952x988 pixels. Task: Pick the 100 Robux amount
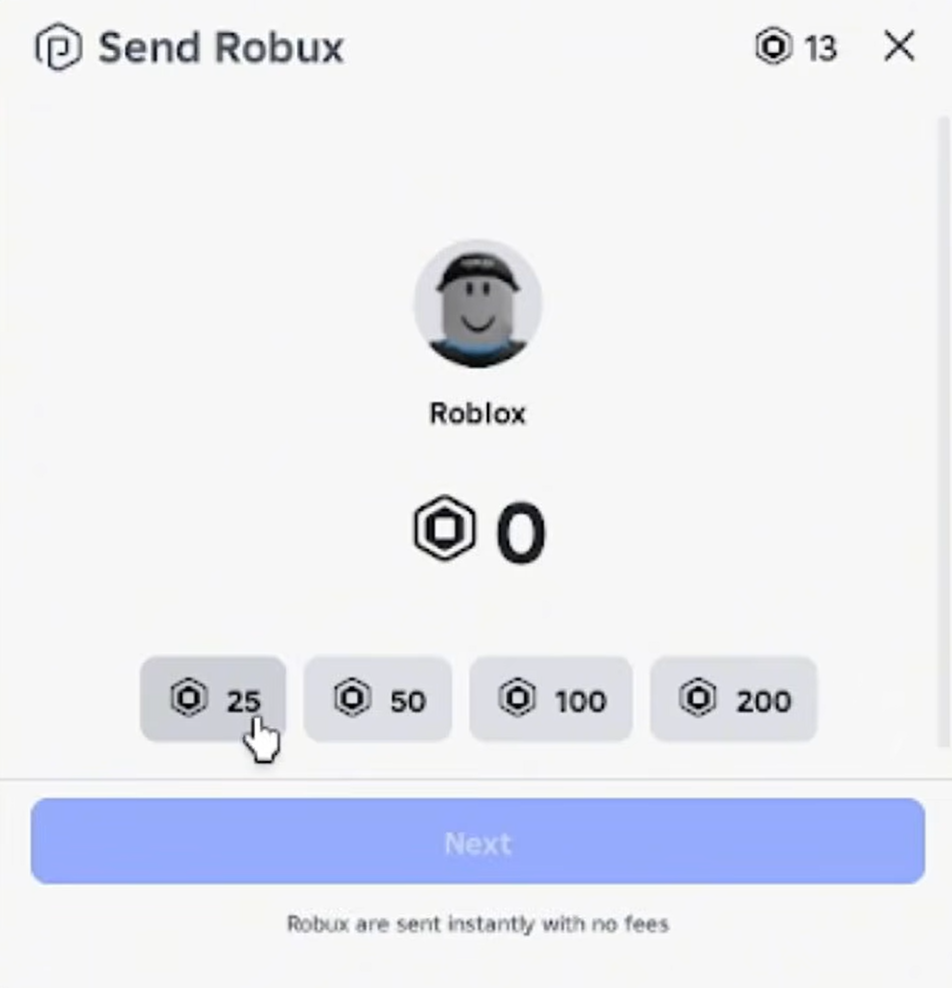pyautogui.click(x=551, y=699)
